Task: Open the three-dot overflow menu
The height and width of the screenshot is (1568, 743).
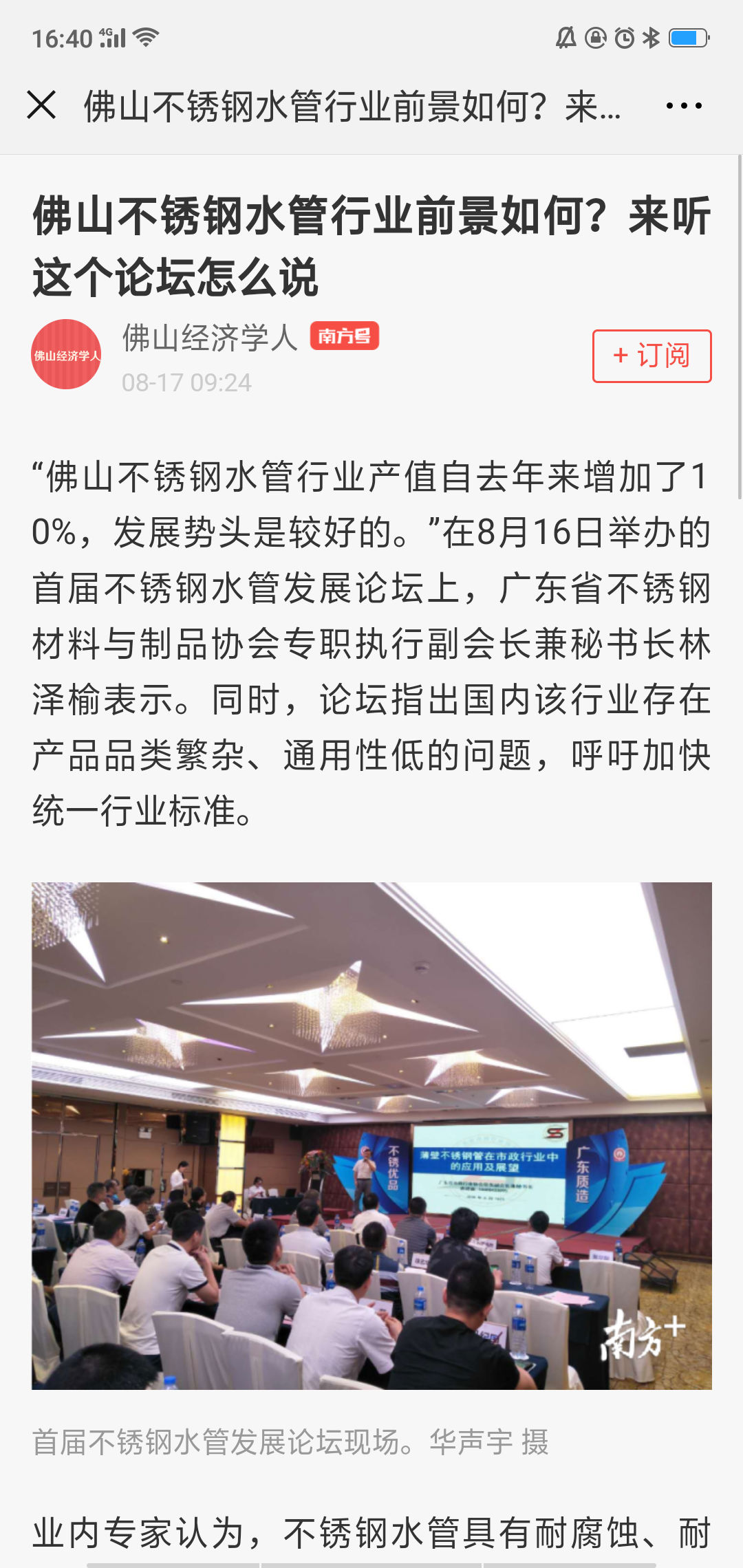Action: 684,106
